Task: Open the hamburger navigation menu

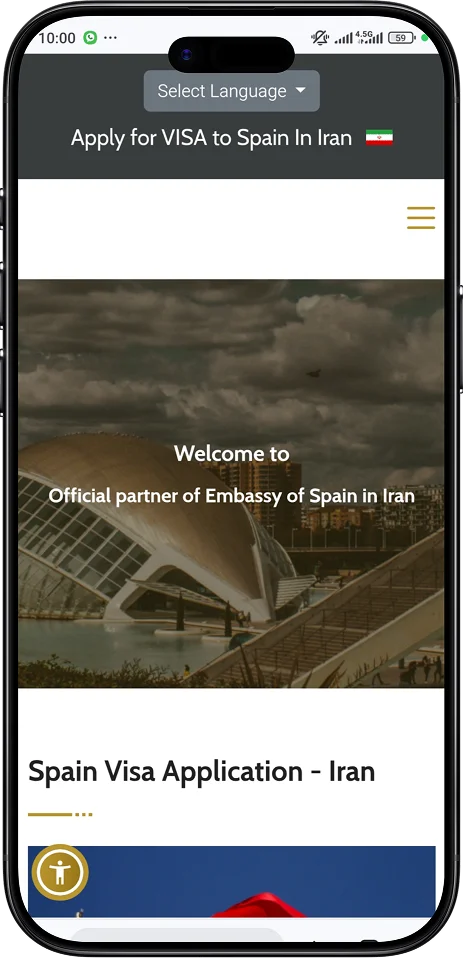Action: click(x=421, y=218)
